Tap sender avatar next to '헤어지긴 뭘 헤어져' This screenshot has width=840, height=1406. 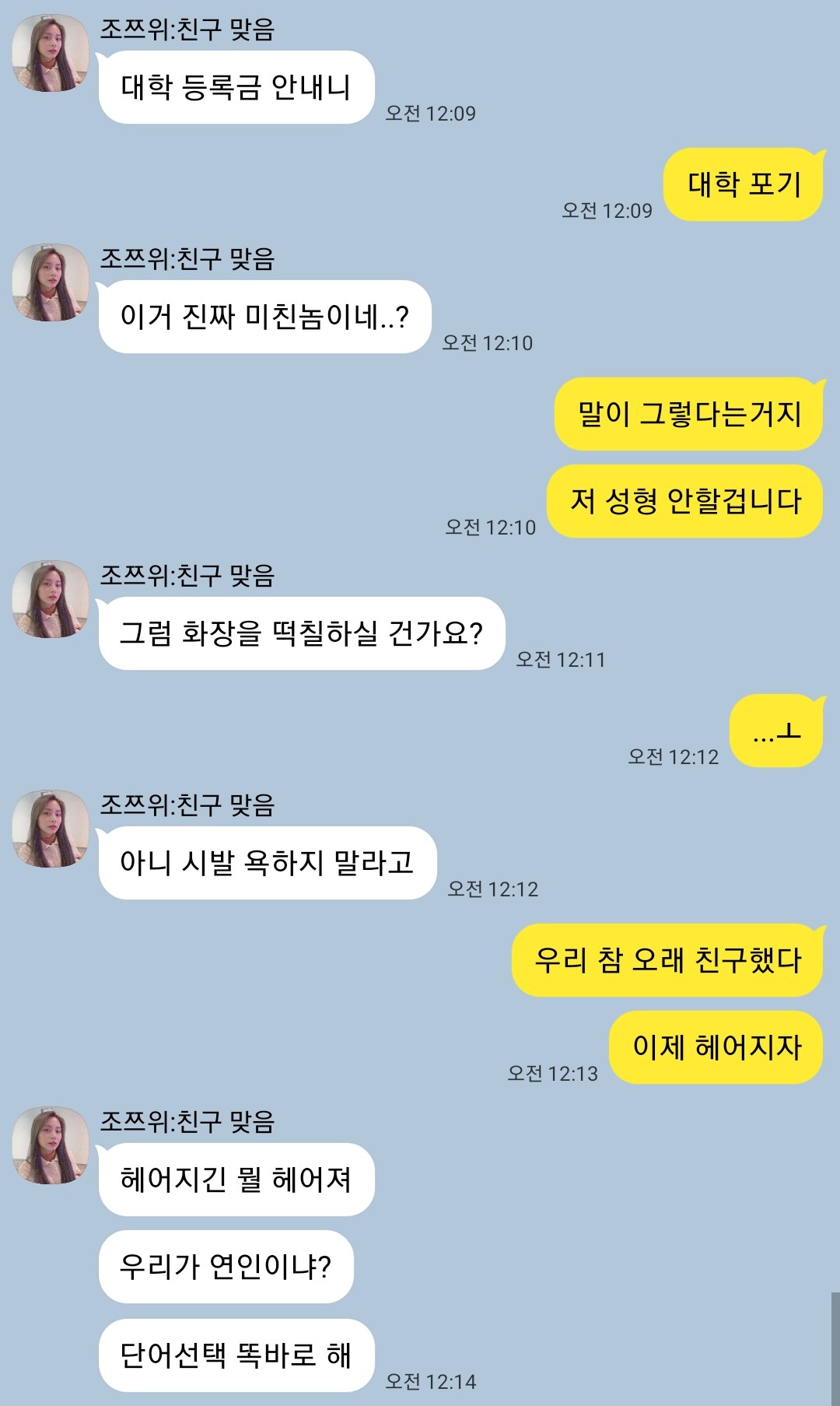(51, 1145)
